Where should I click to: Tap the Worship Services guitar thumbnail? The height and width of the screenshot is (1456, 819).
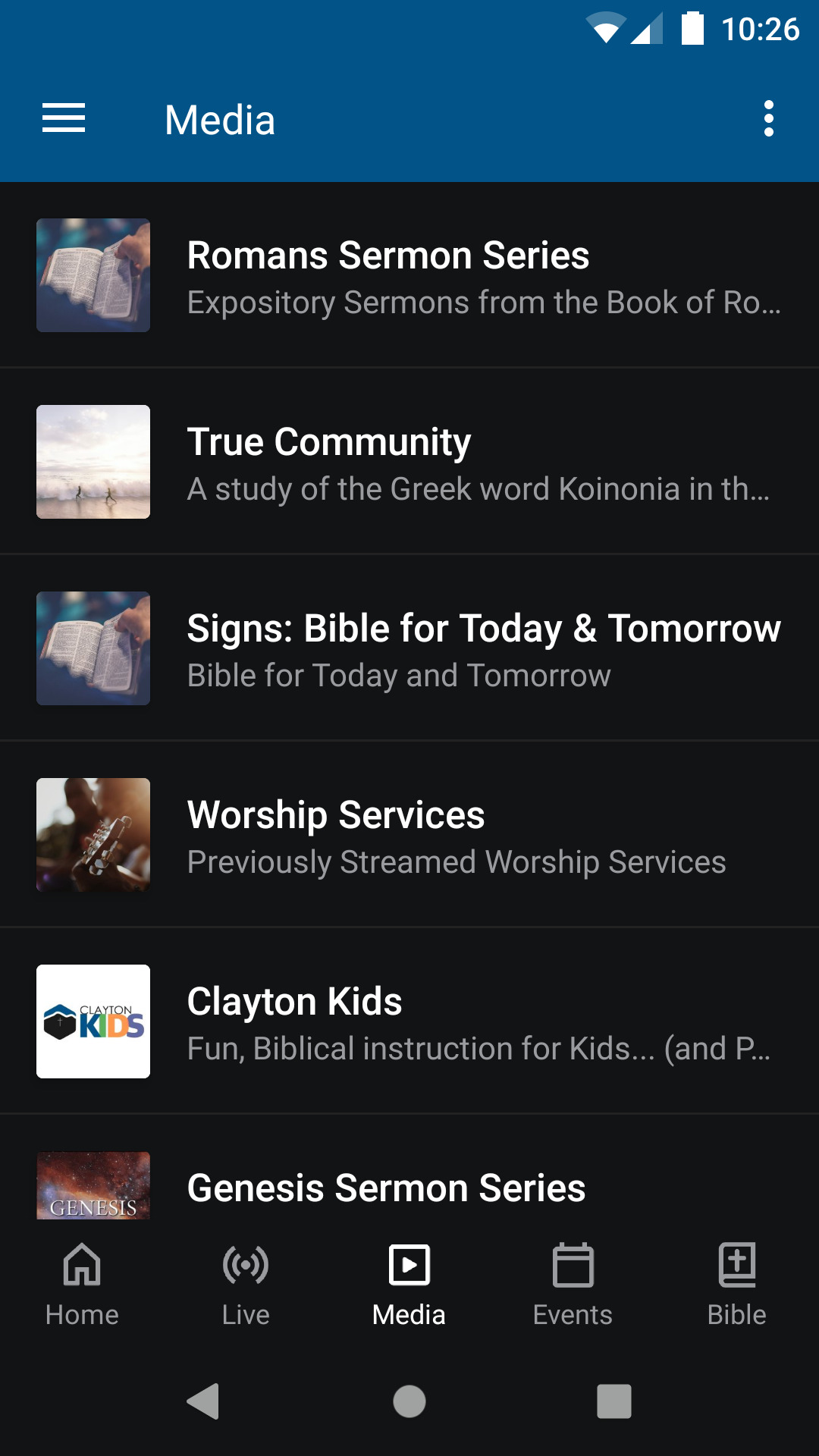(93, 836)
